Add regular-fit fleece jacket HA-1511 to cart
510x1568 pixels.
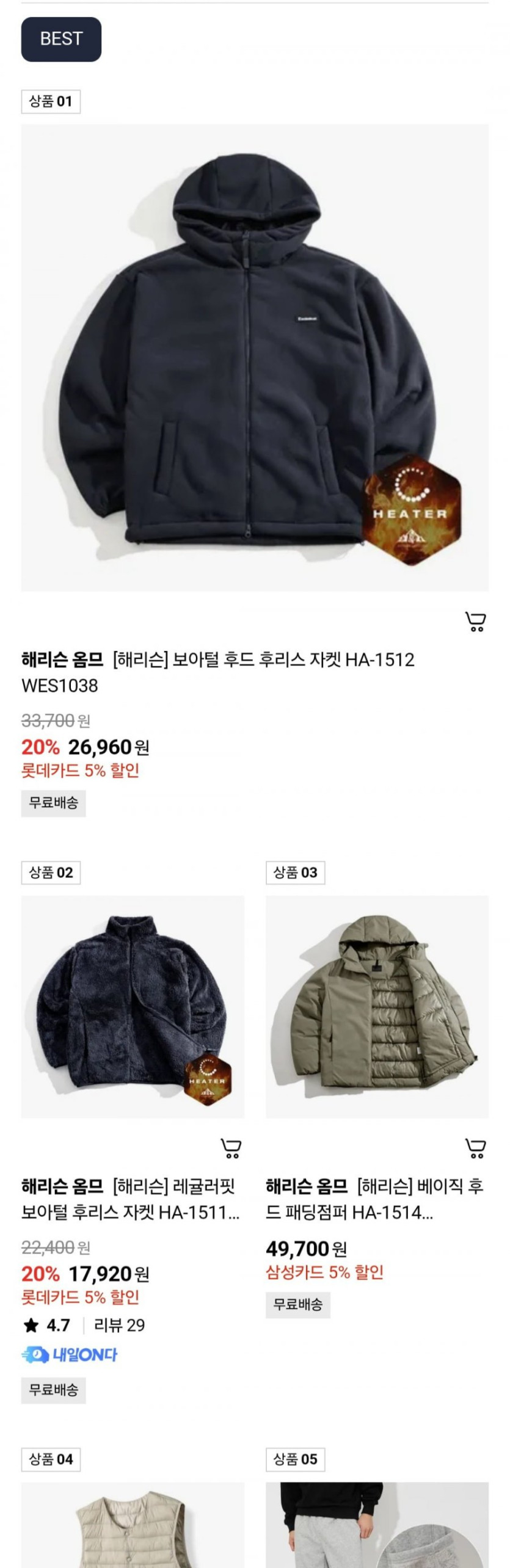click(231, 1148)
